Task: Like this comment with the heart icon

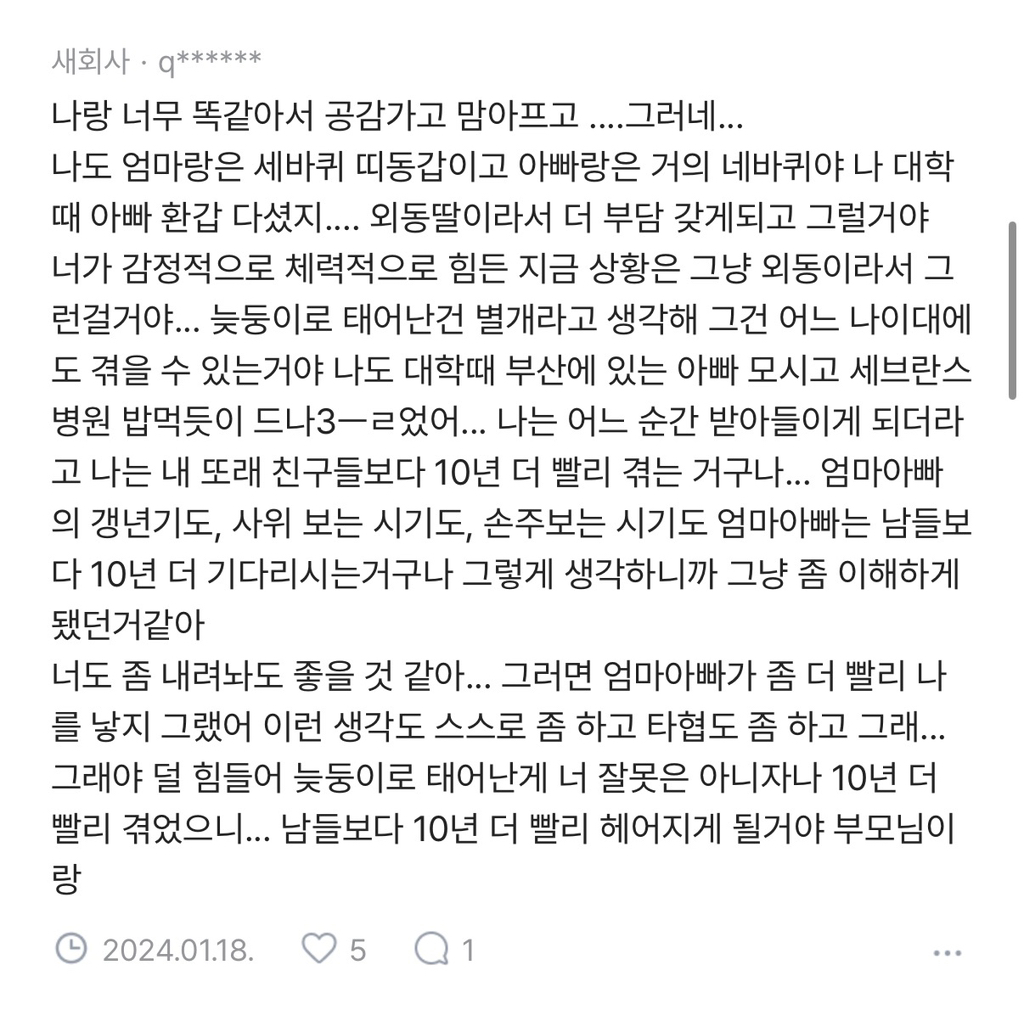Action: 319,949
